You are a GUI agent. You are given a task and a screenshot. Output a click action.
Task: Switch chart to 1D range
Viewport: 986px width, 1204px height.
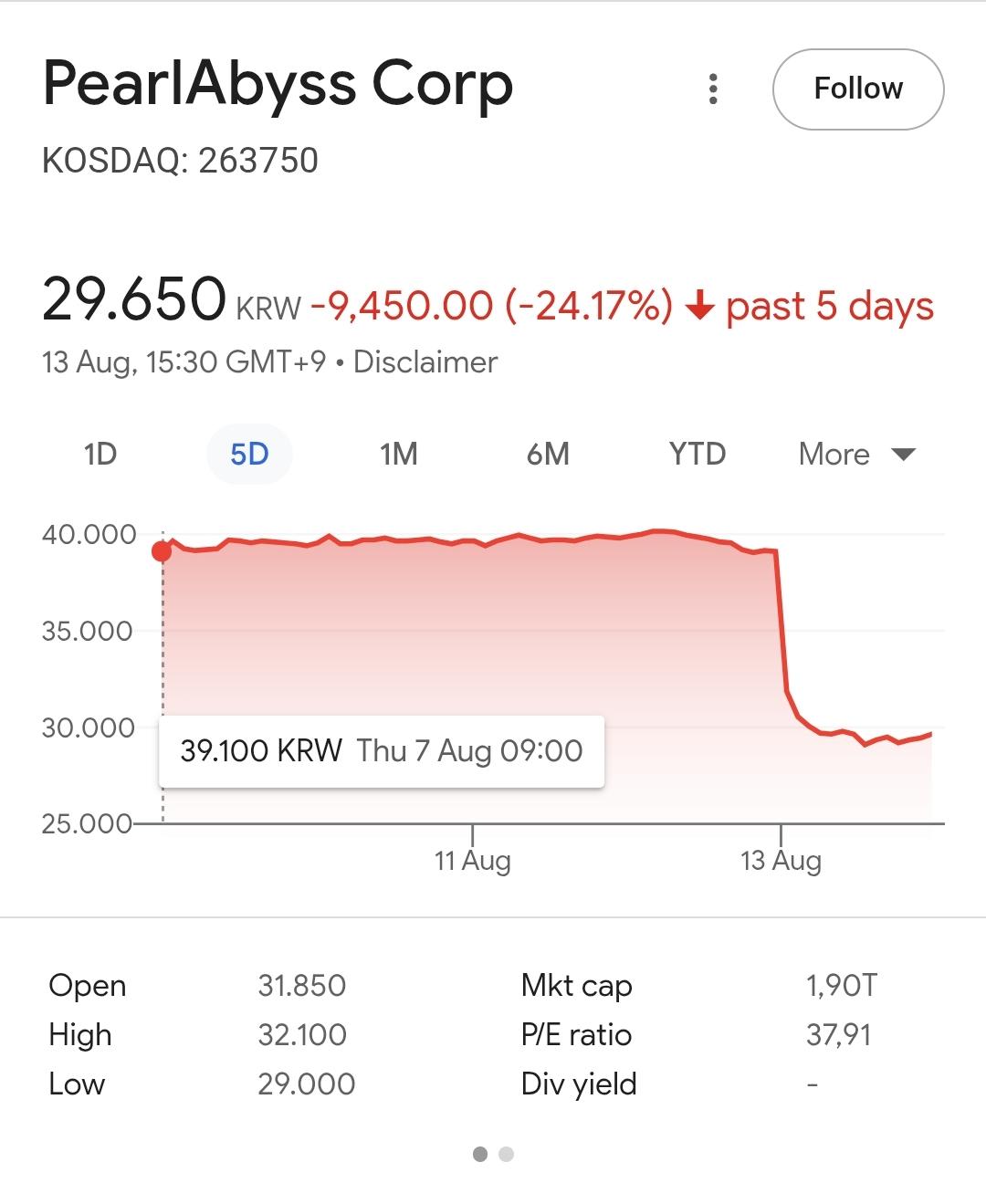(x=100, y=454)
